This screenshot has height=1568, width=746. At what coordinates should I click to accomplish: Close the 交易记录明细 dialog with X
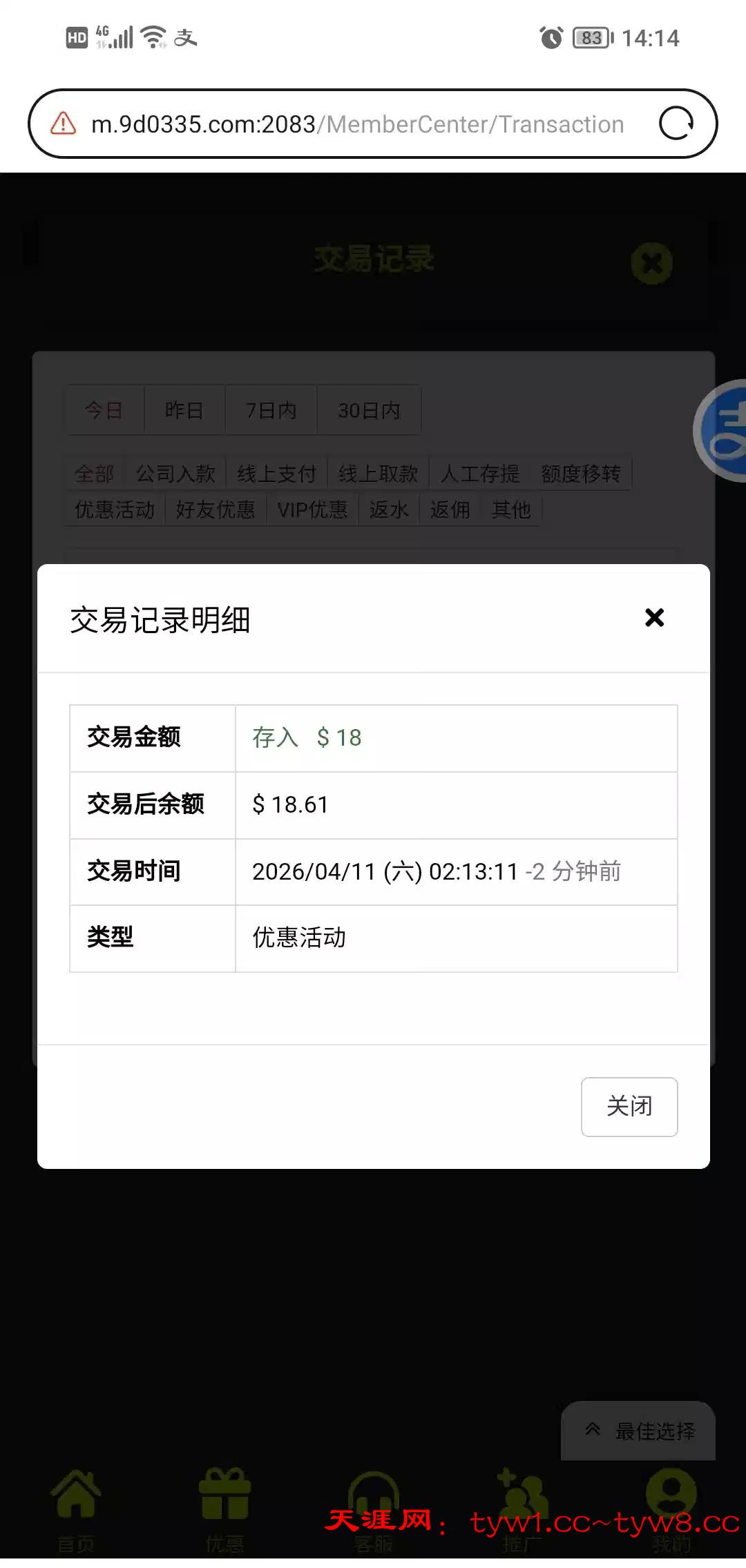tap(654, 617)
